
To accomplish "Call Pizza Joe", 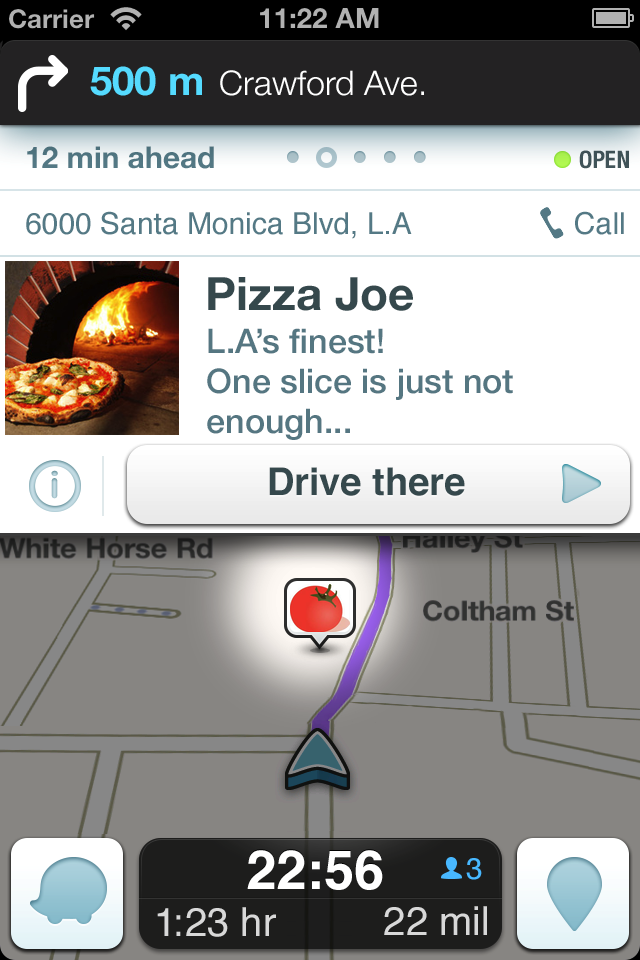I will (x=583, y=223).
